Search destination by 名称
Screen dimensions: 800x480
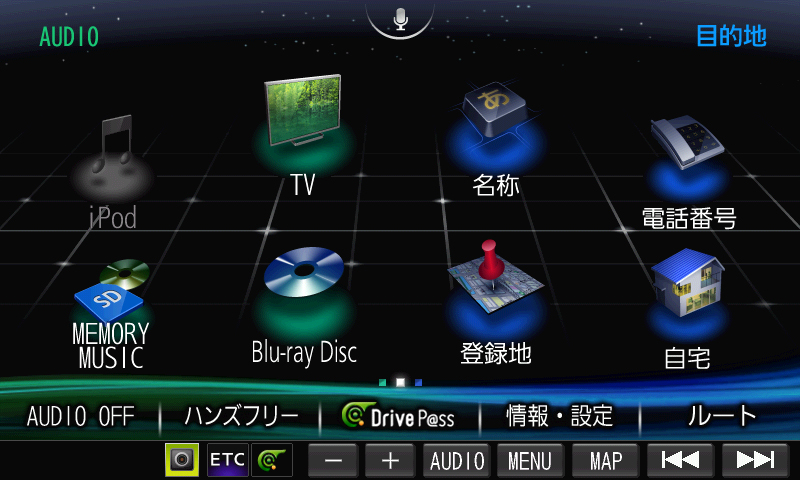496,135
